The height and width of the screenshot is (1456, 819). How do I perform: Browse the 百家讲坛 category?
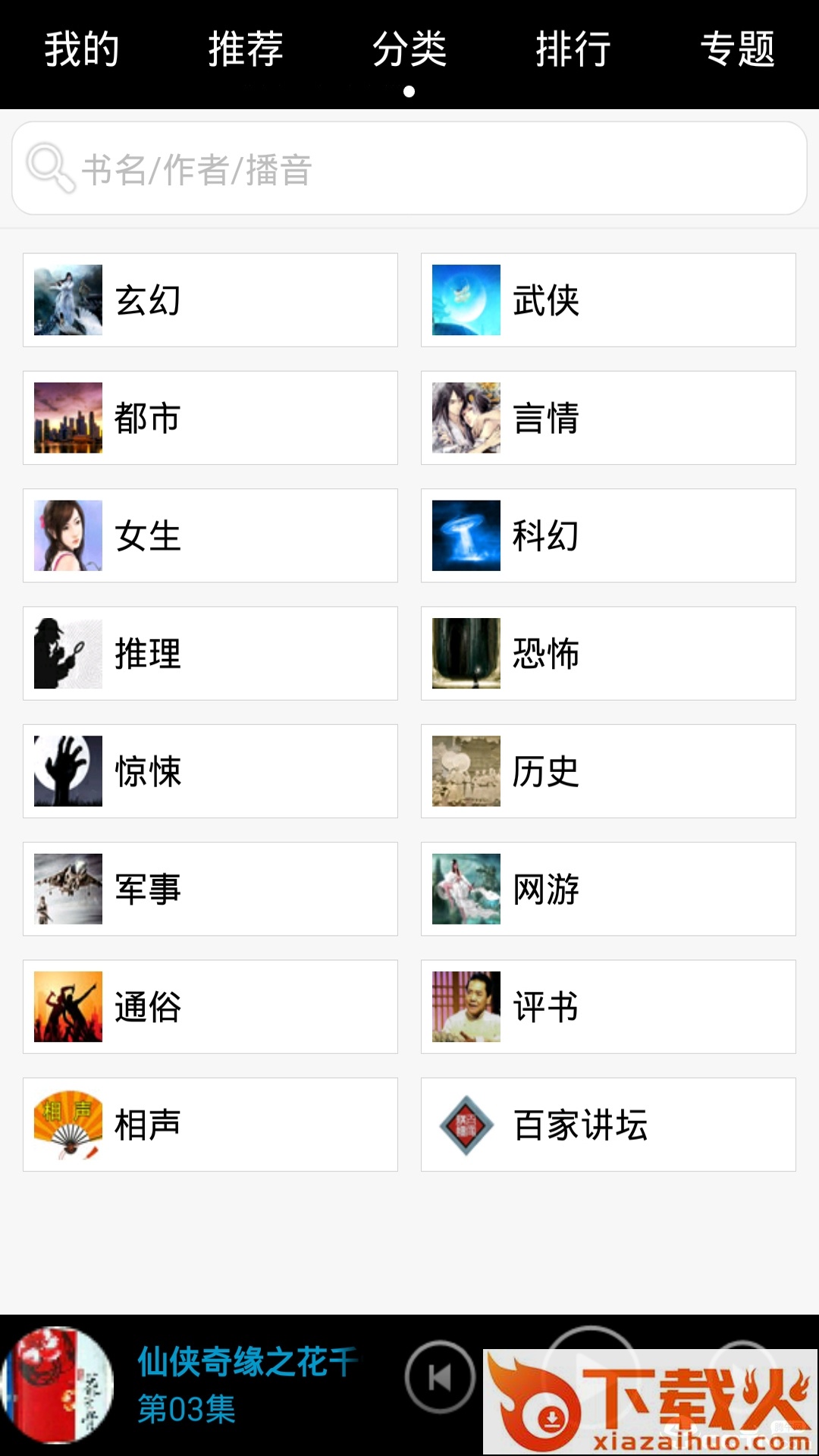coord(608,1125)
